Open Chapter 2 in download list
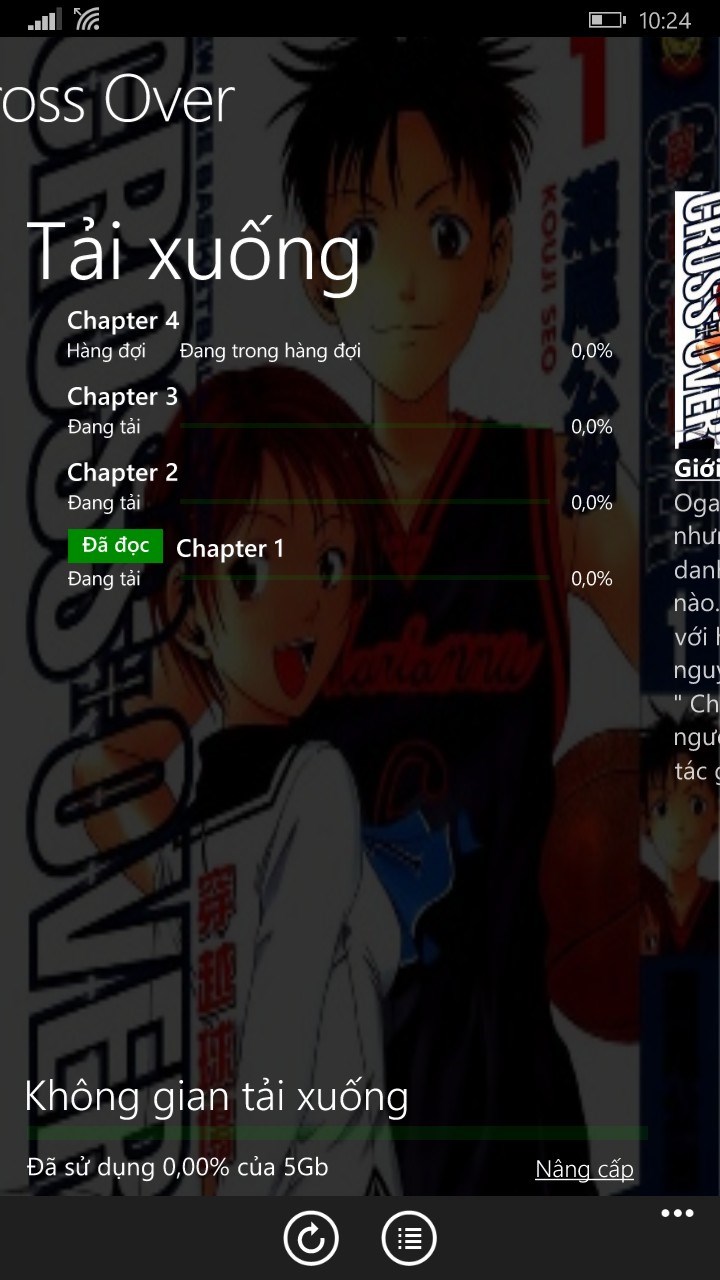The width and height of the screenshot is (720, 1280). [122, 473]
